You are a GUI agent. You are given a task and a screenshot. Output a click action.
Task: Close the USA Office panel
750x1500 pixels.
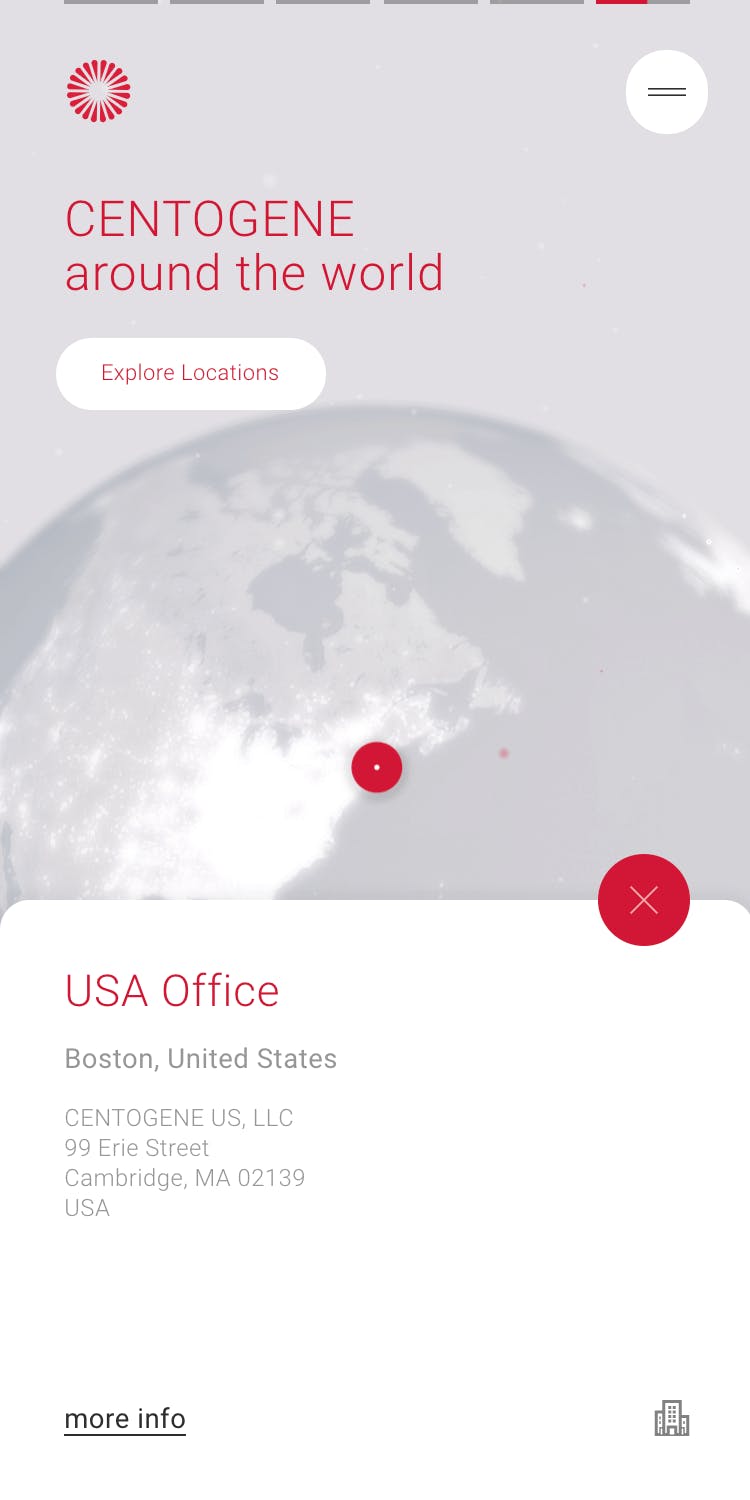[x=643, y=900]
